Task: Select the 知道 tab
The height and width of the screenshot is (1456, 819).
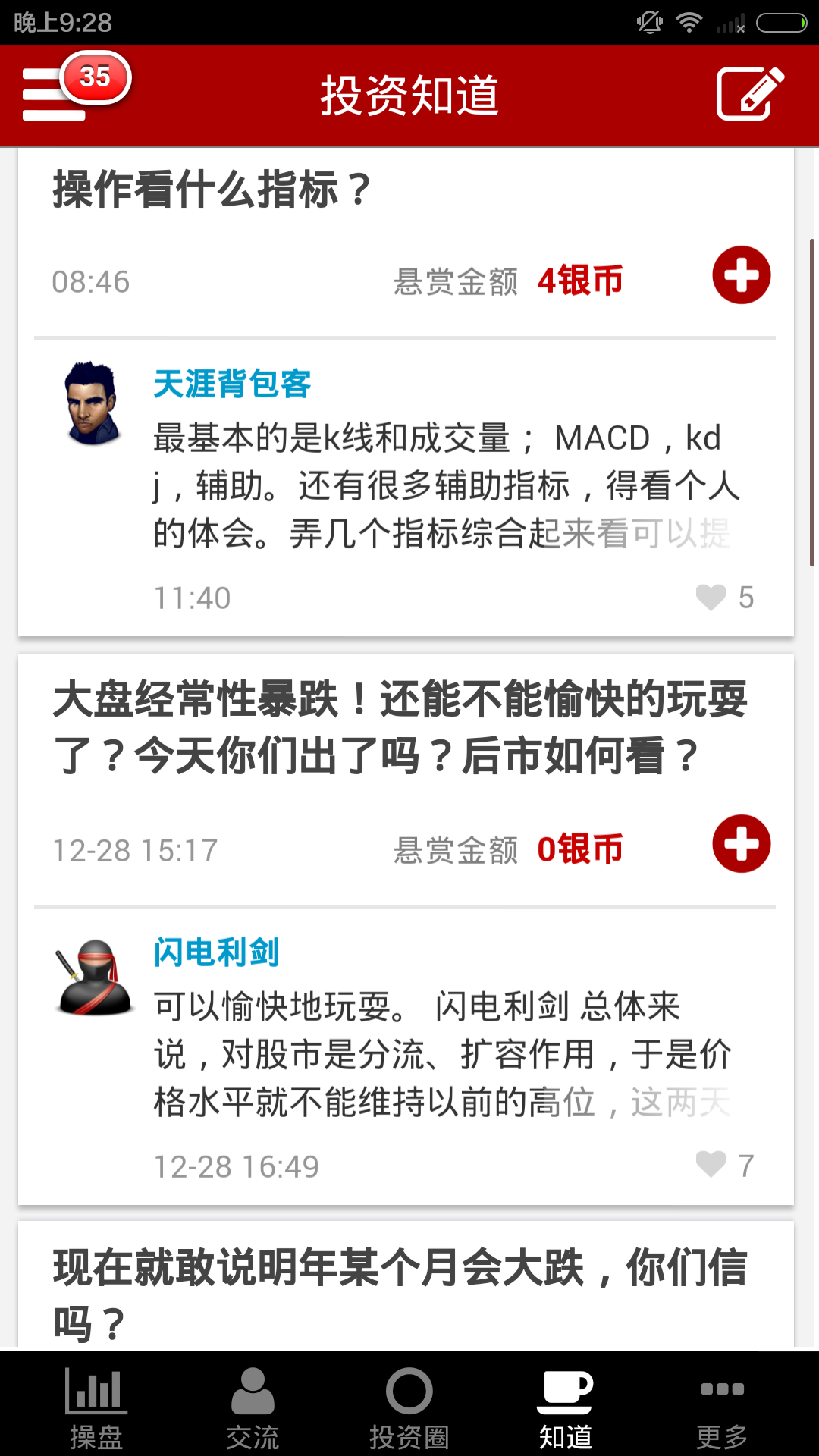Action: click(566, 1407)
